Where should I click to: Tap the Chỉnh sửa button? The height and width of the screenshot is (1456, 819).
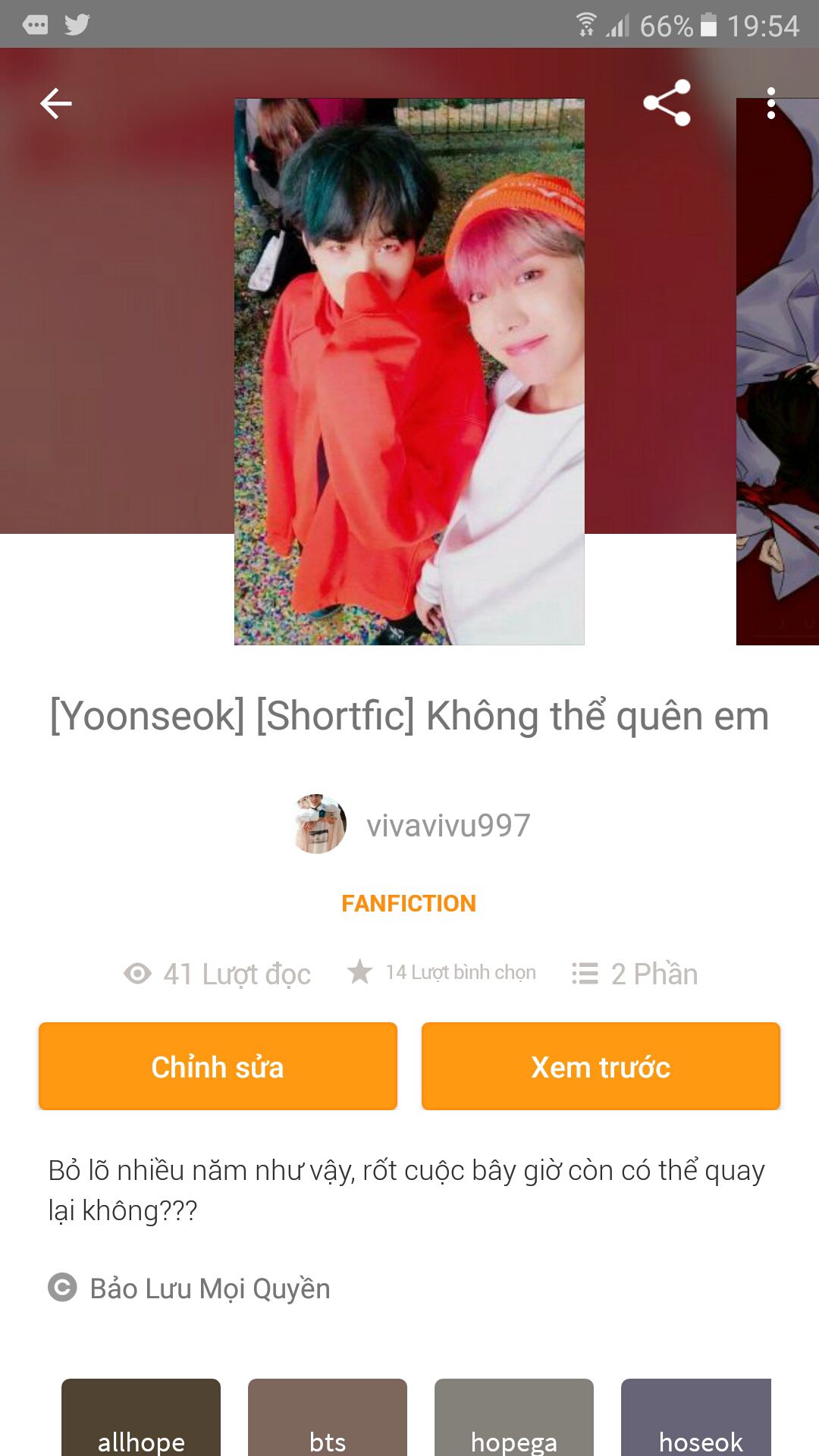click(x=218, y=1066)
